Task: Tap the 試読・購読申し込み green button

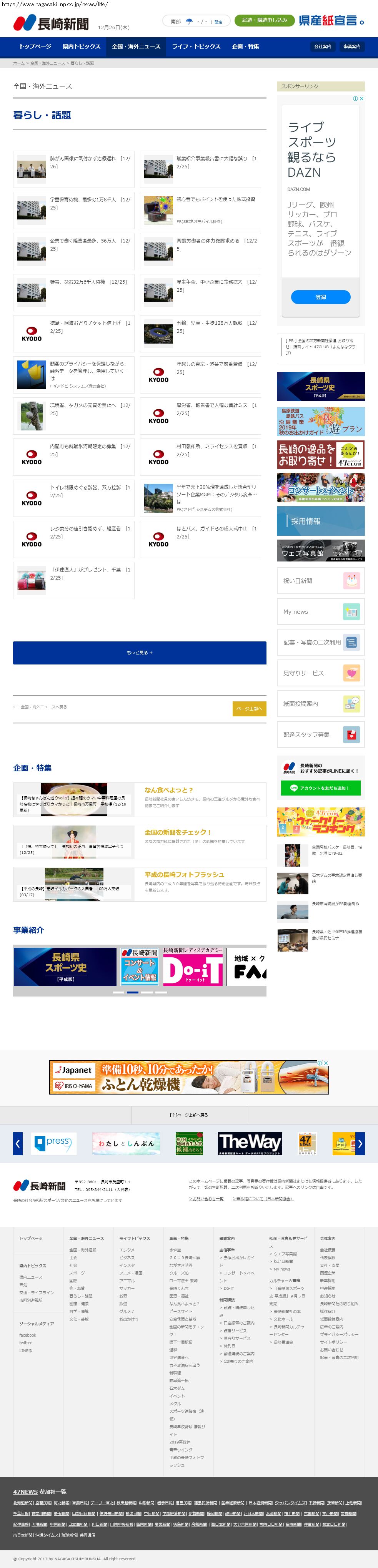Action: coord(264,21)
